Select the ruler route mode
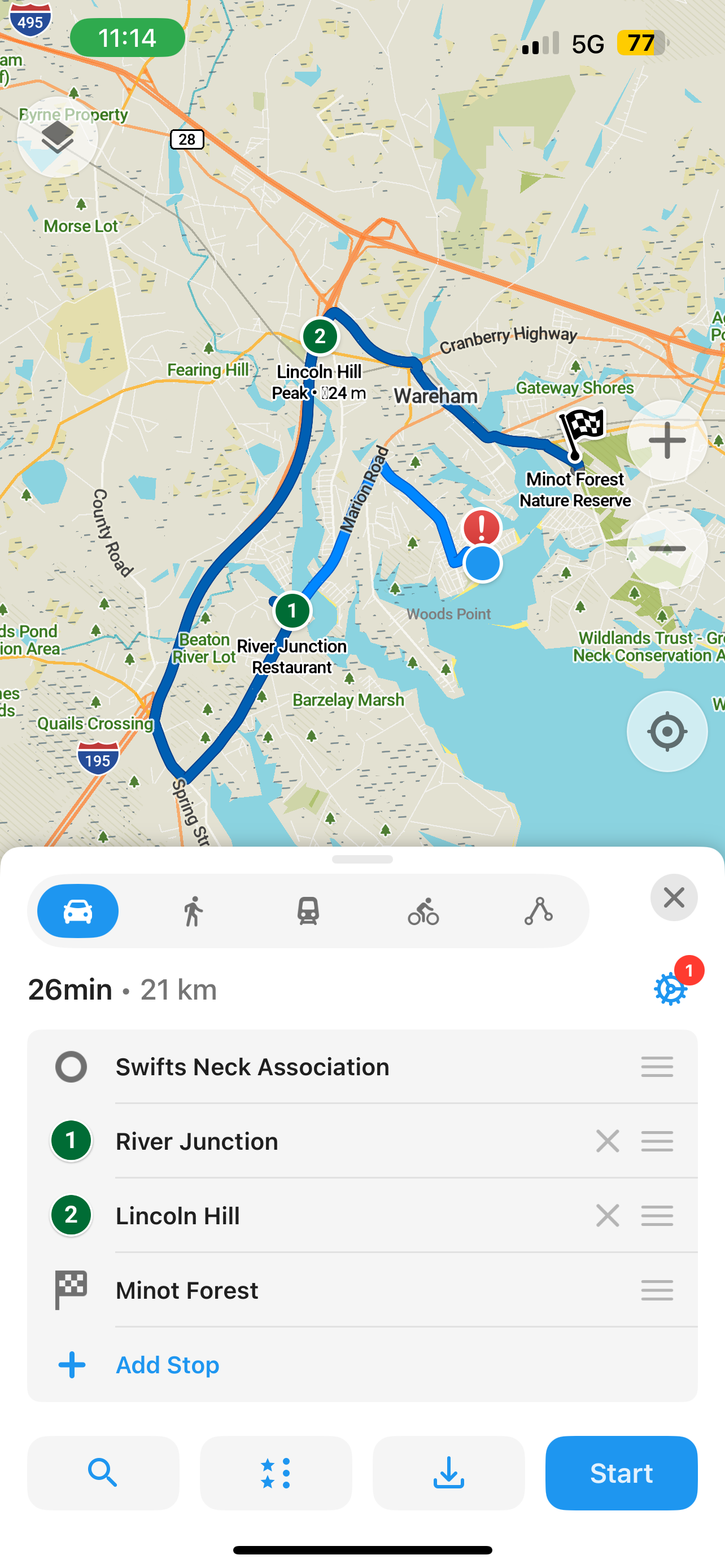The image size is (725, 1568). coord(538,911)
